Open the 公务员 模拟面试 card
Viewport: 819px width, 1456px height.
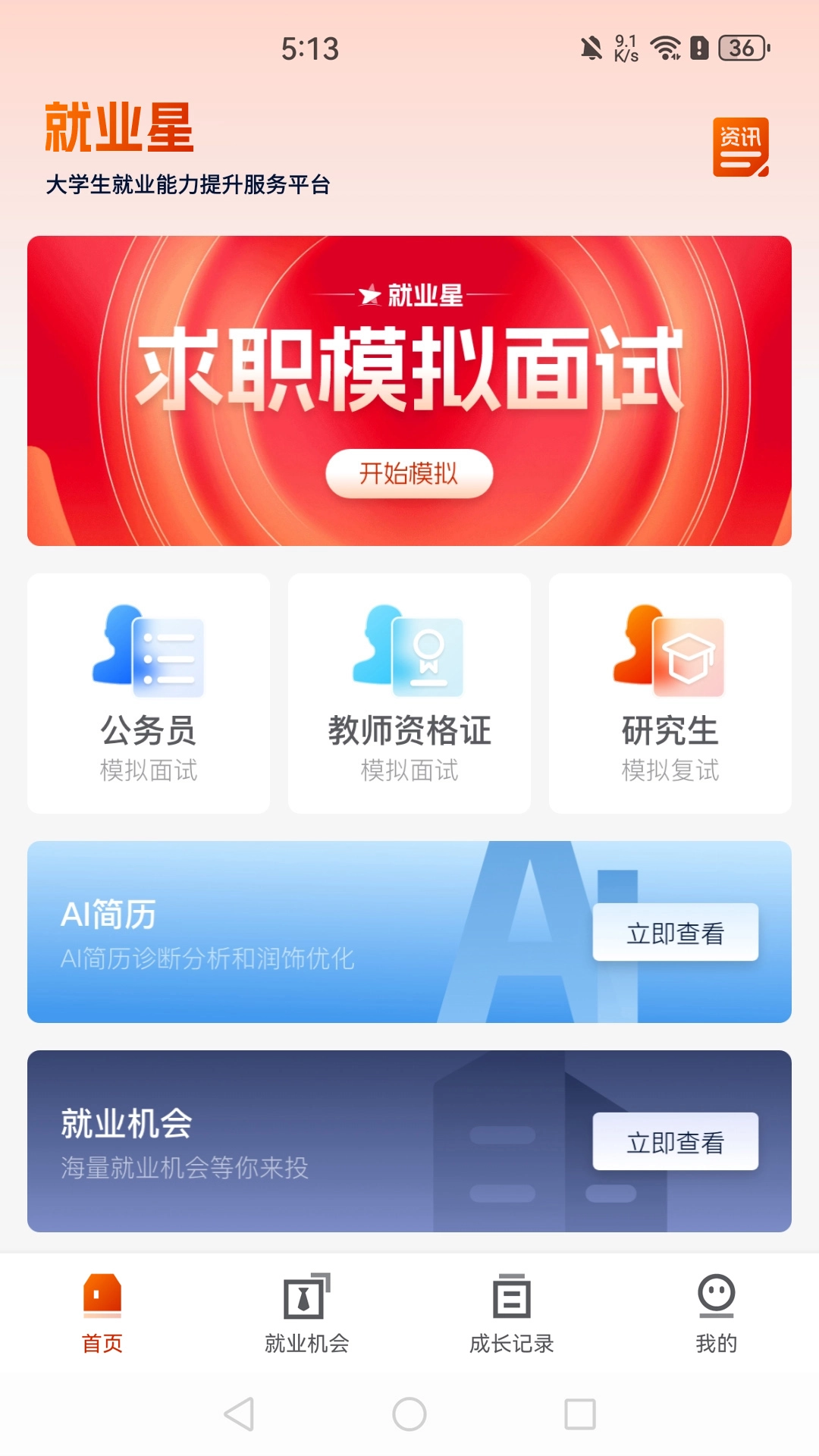[x=148, y=692]
